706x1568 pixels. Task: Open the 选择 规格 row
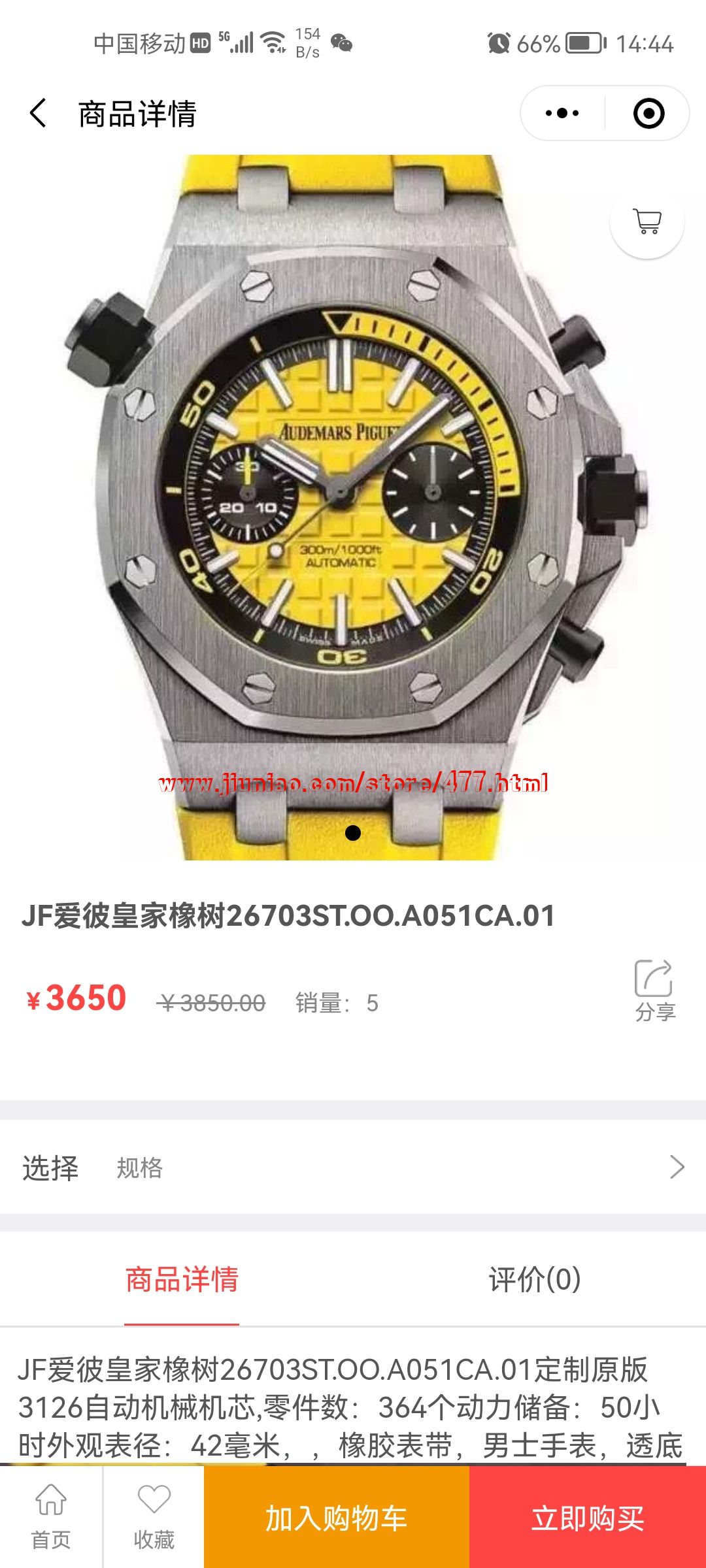pos(353,1167)
